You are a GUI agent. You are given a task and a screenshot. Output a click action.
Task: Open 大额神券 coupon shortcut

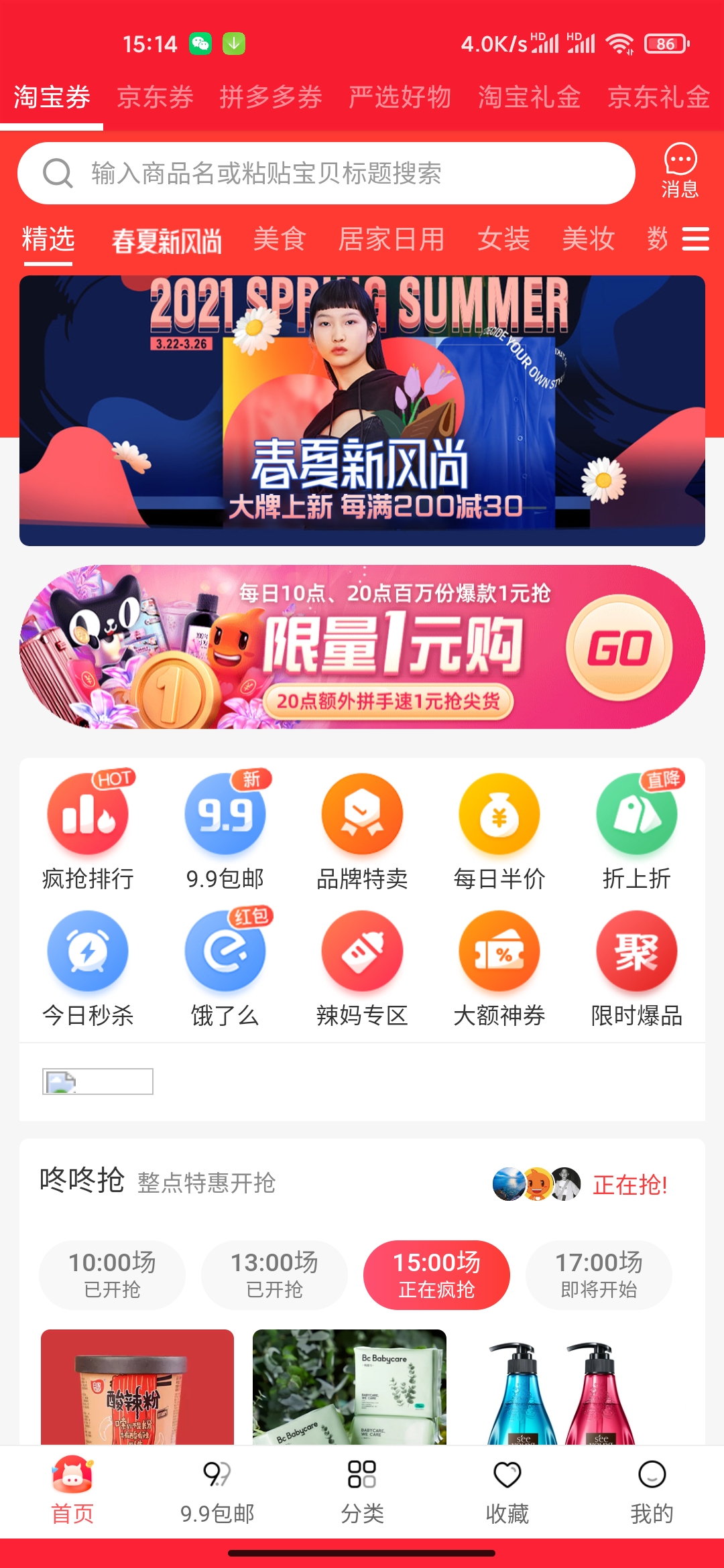tap(499, 968)
